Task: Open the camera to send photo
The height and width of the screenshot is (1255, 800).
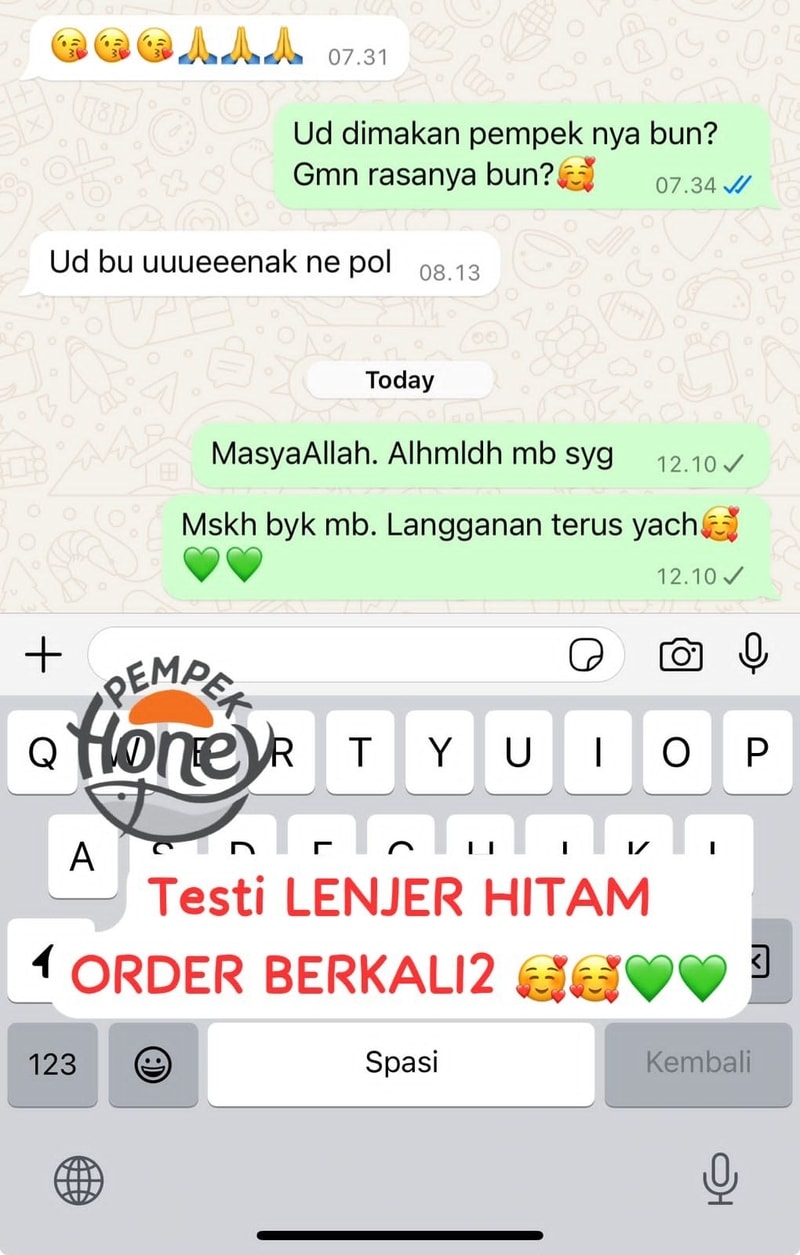Action: coord(681,656)
